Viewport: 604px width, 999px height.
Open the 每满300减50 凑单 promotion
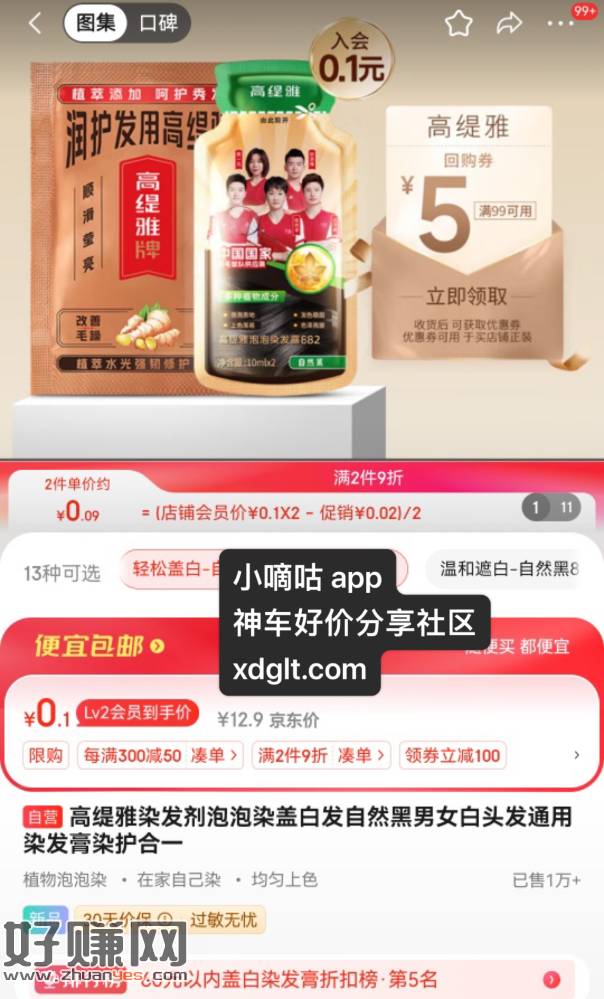(160, 755)
